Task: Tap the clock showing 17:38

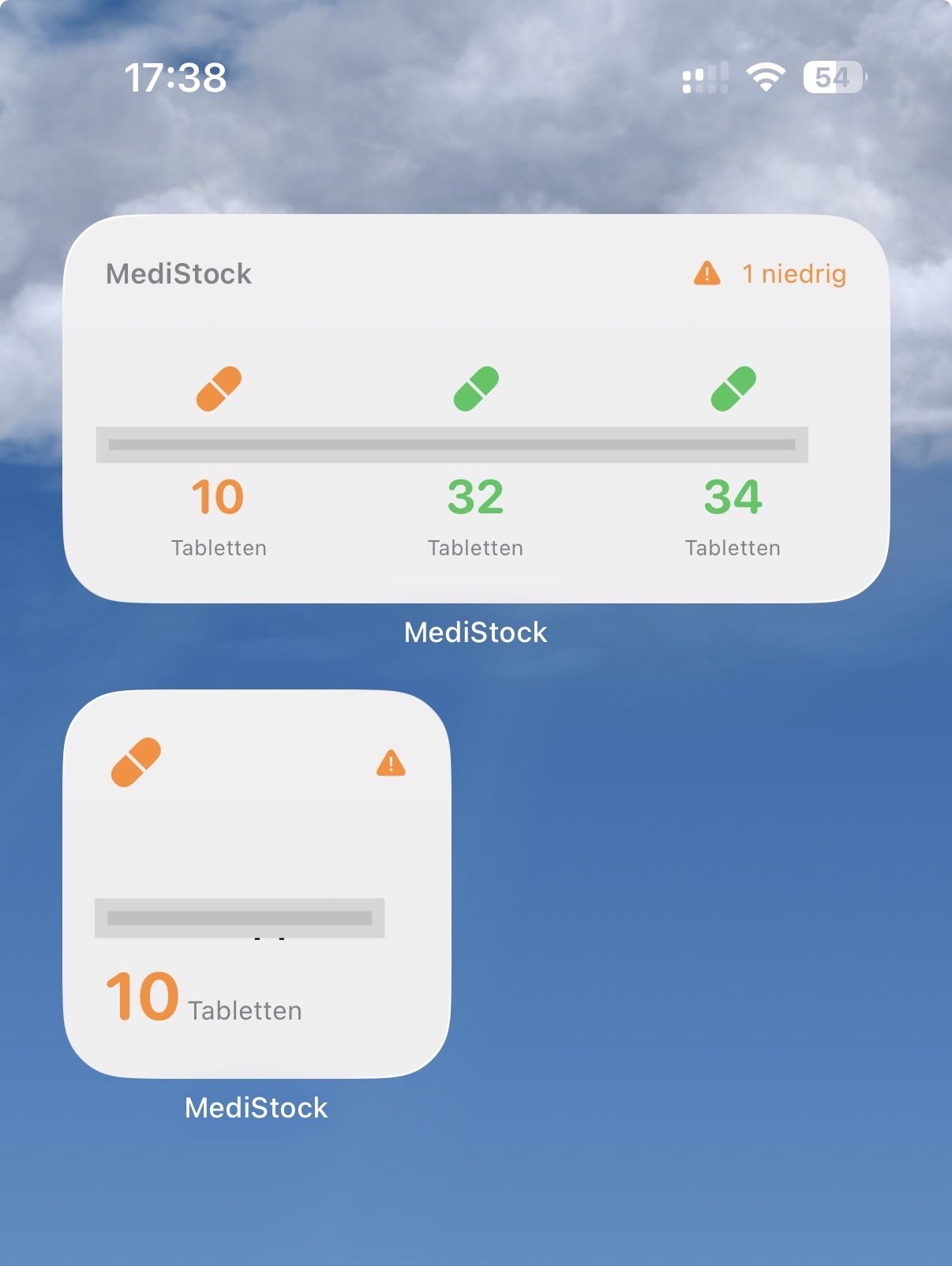Action: pos(177,77)
